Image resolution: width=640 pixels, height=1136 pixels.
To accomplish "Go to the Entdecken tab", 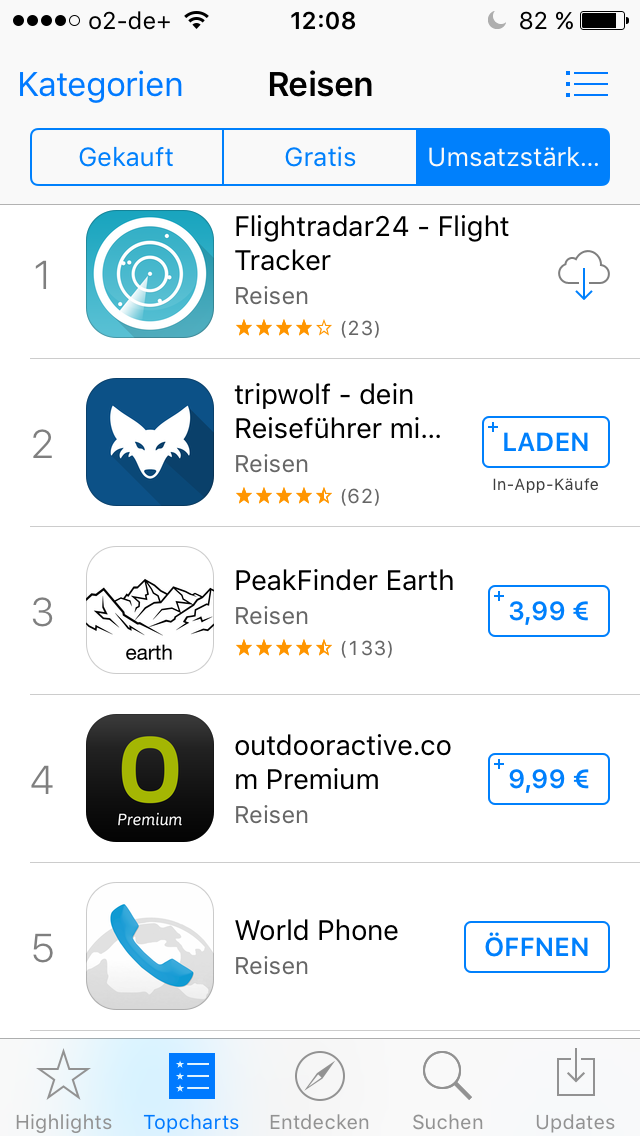I will tap(320, 1090).
